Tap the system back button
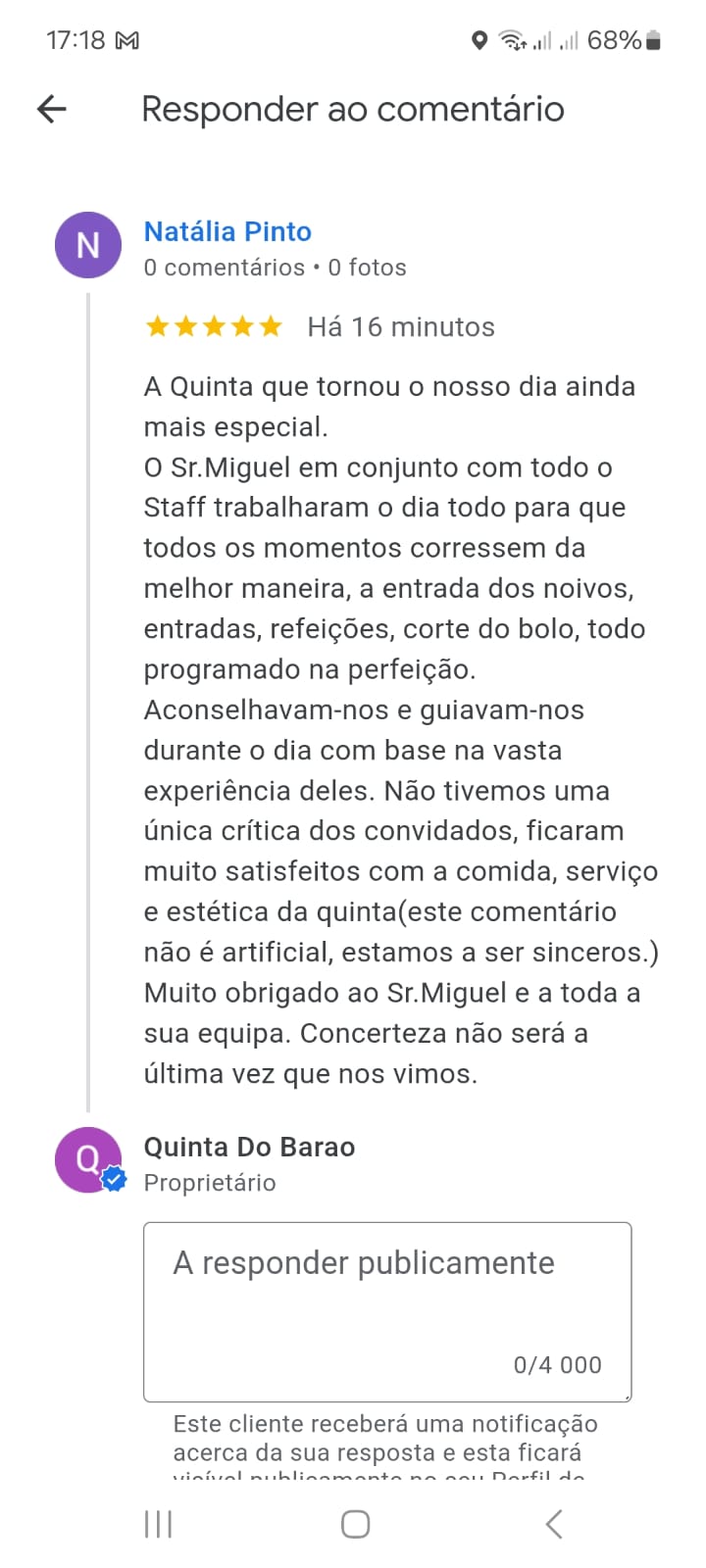This screenshot has height=1568, width=706. coord(554,1524)
